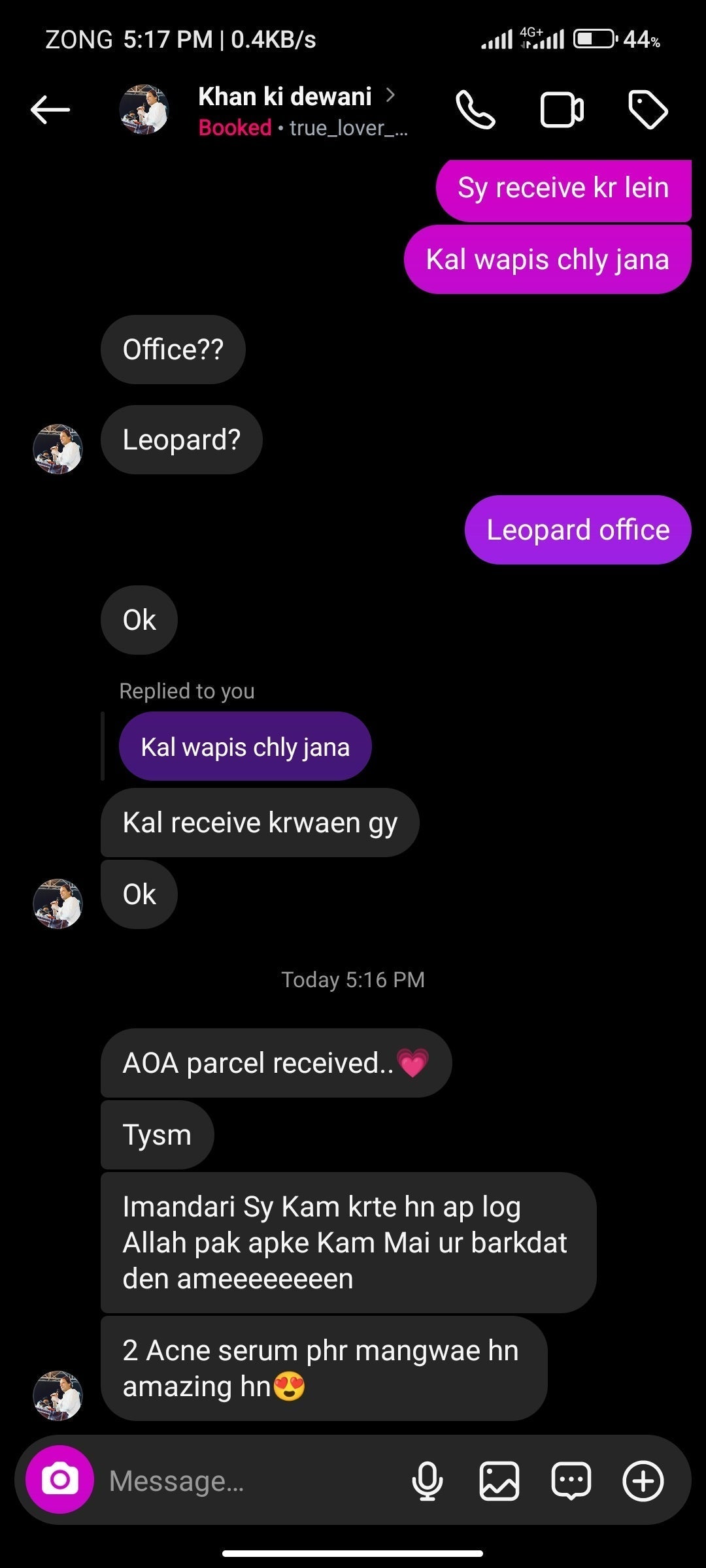
Task: Go back to the chat list
Action: [50, 109]
